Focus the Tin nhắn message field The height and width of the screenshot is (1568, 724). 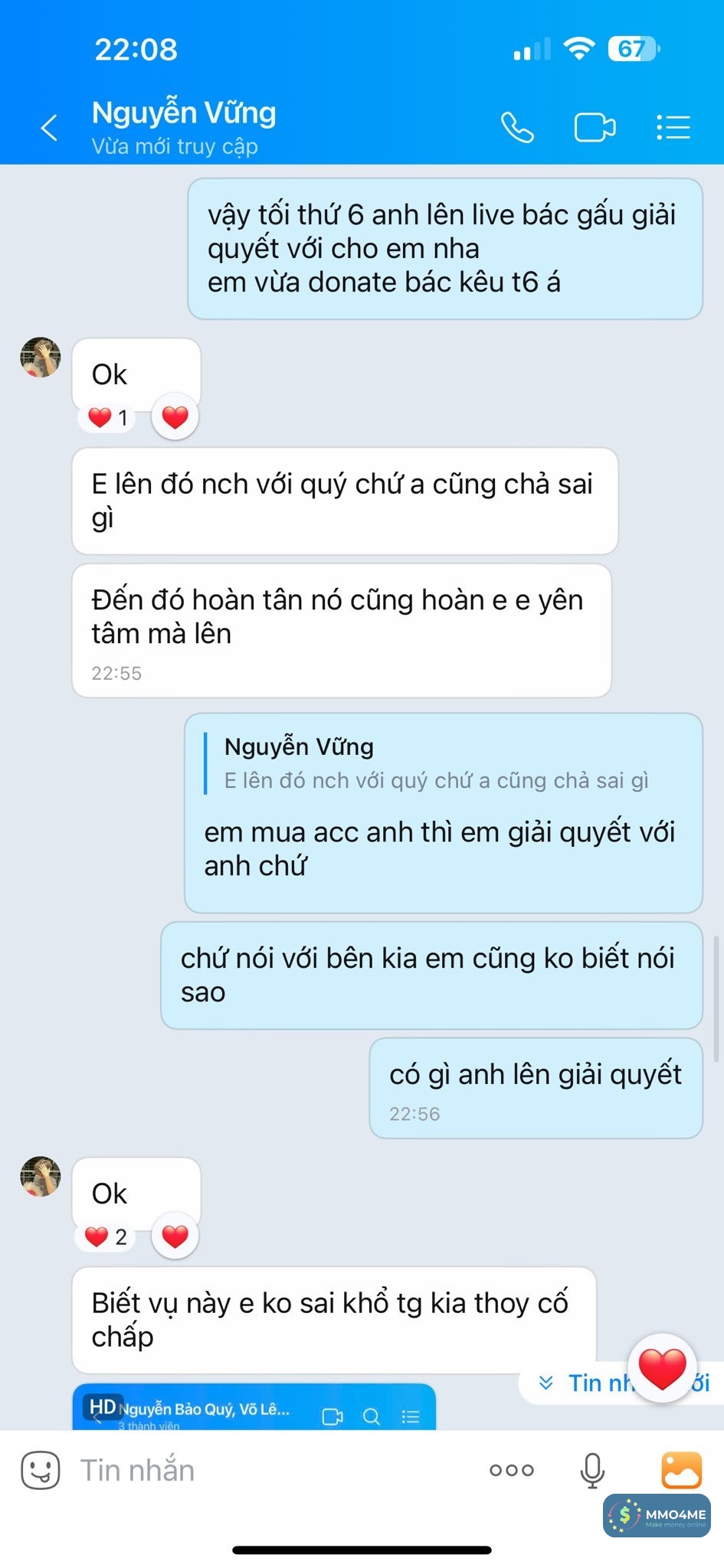tap(268, 1470)
